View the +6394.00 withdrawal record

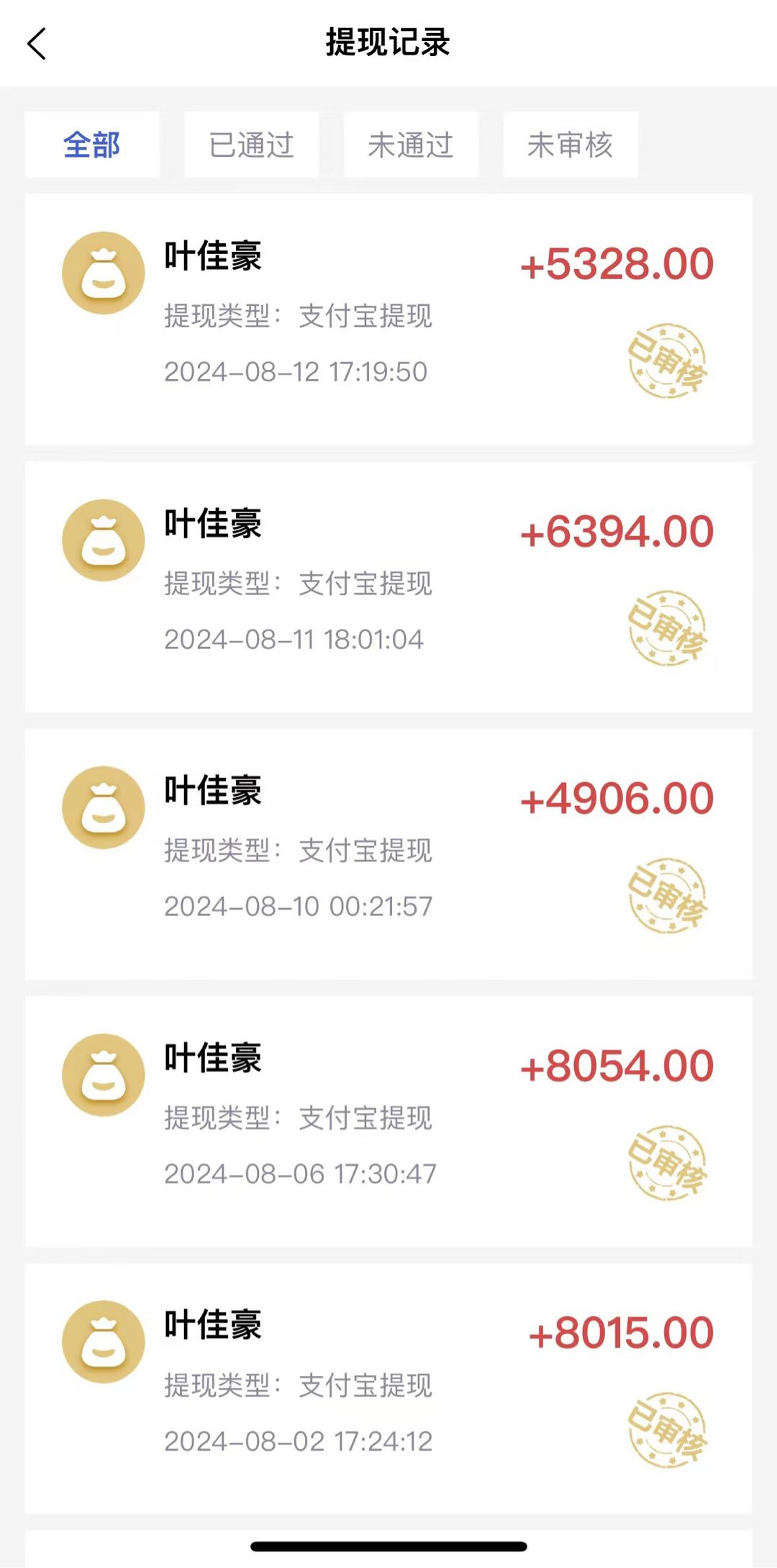point(388,586)
